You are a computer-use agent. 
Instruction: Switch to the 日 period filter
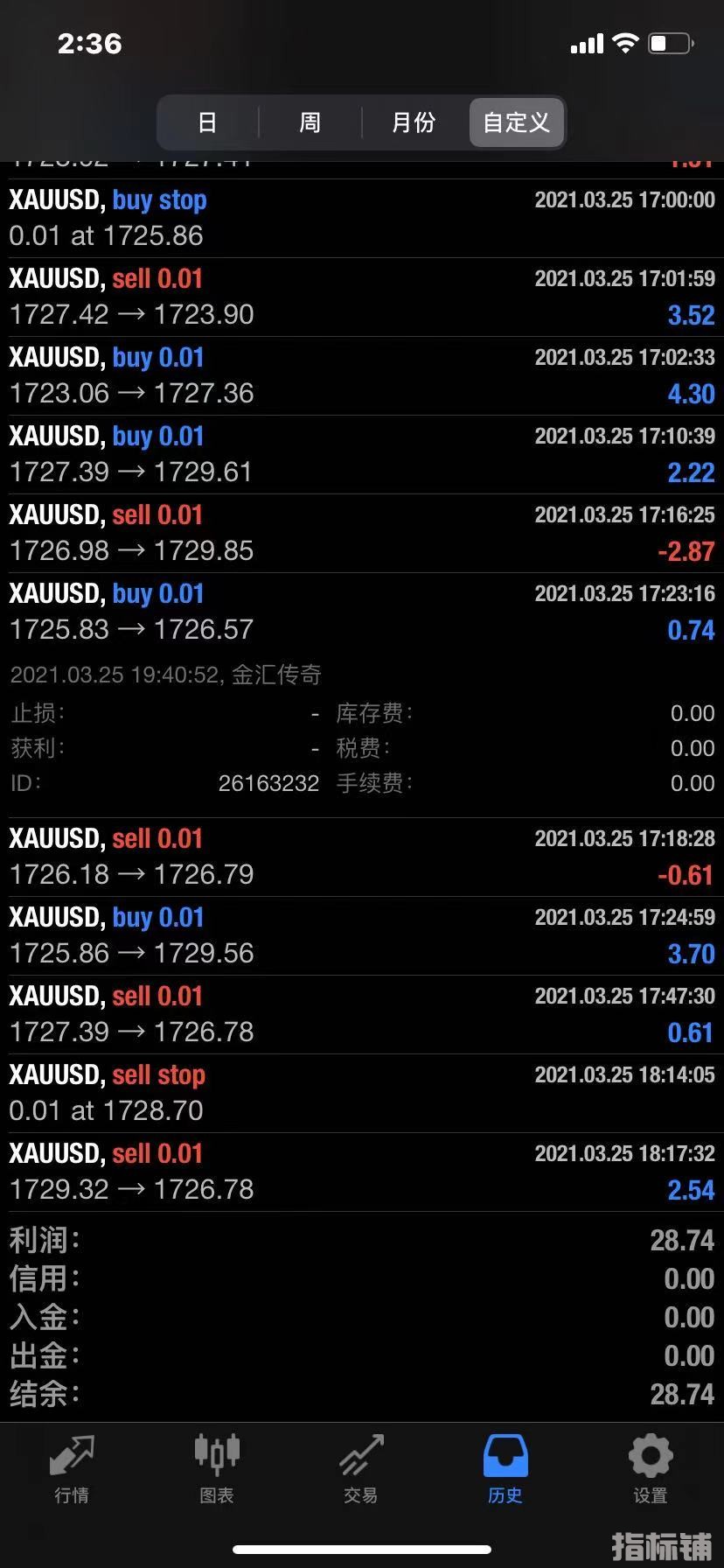click(x=207, y=122)
